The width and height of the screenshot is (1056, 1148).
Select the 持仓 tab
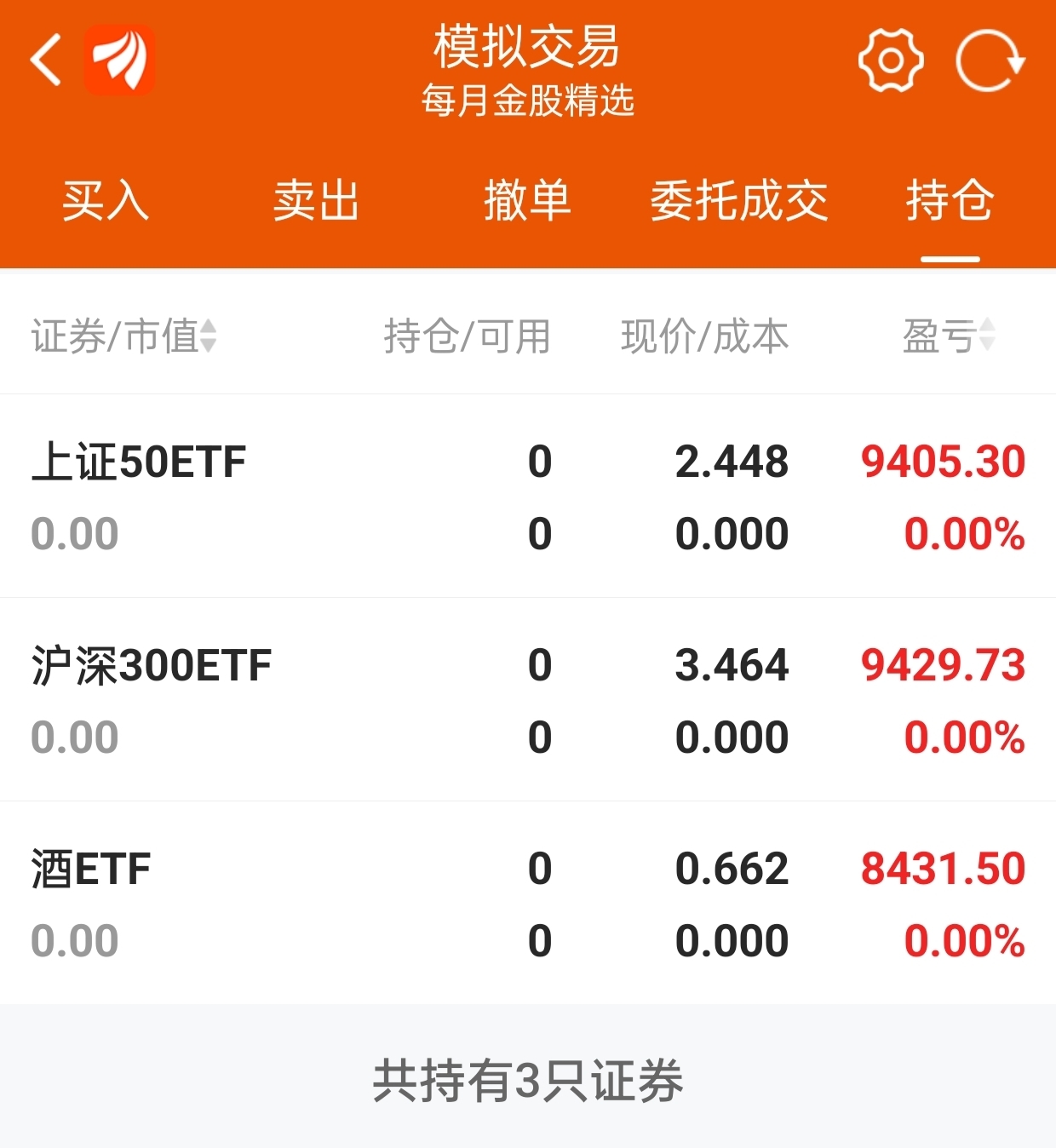(949, 201)
